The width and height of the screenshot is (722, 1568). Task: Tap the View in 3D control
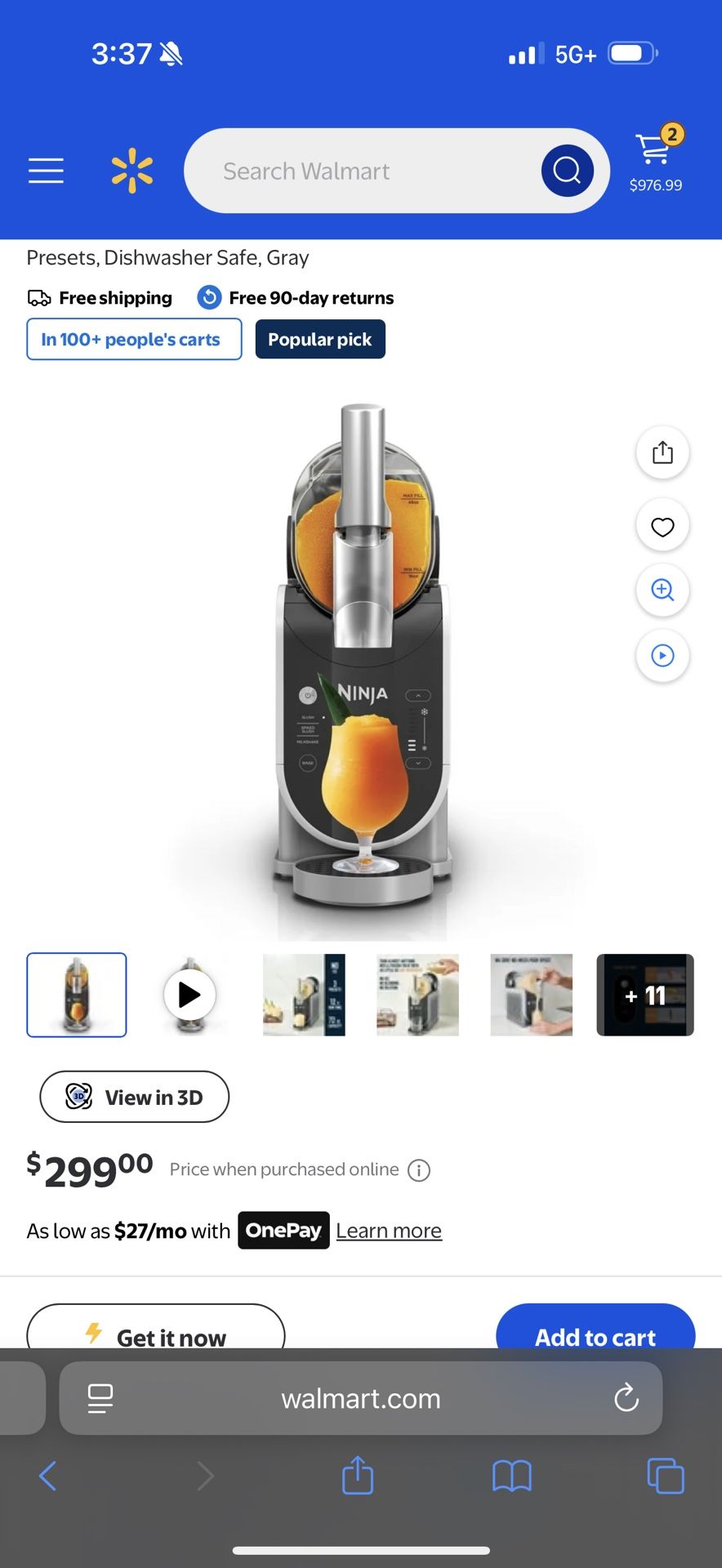pyautogui.click(x=134, y=1097)
